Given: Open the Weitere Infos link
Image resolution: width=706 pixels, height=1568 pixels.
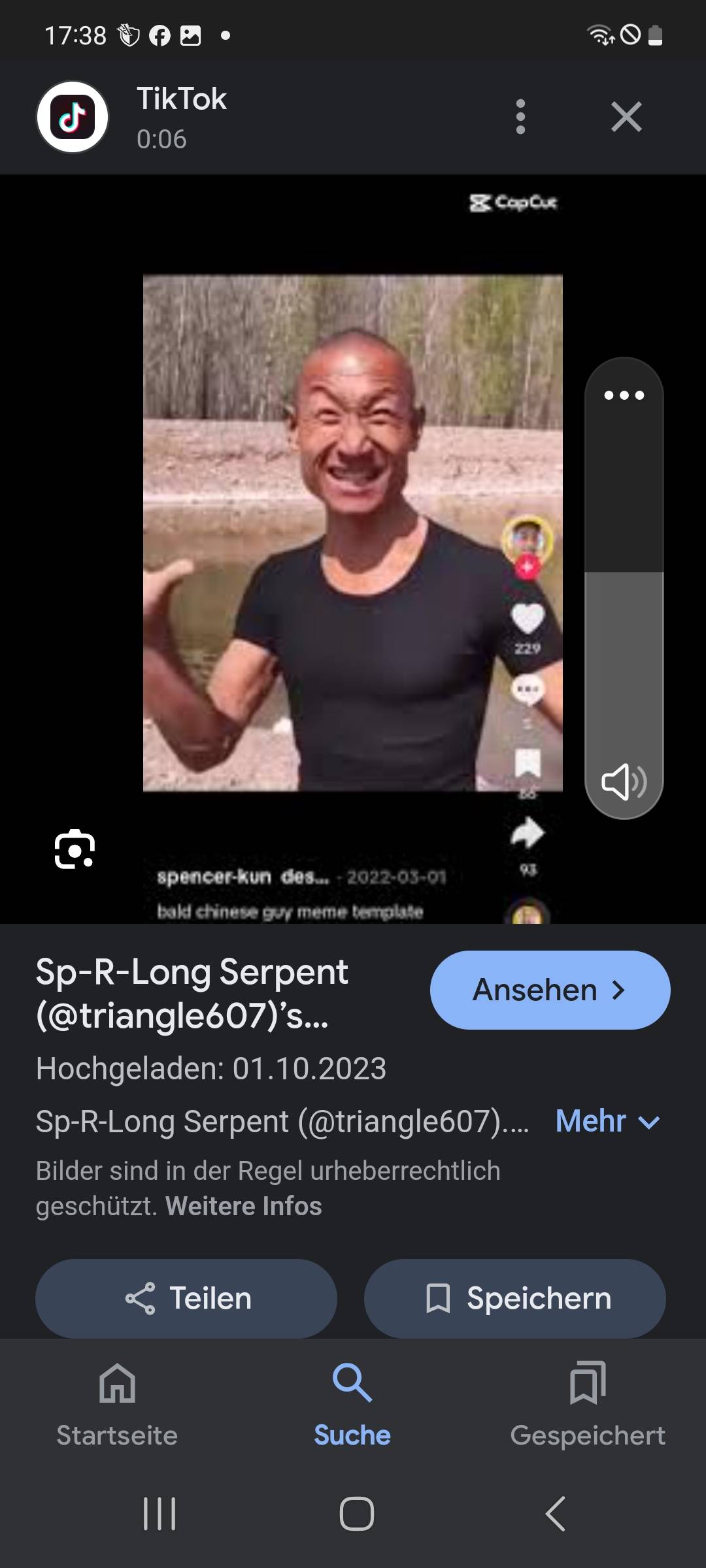Looking at the screenshot, I should click(x=243, y=1206).
